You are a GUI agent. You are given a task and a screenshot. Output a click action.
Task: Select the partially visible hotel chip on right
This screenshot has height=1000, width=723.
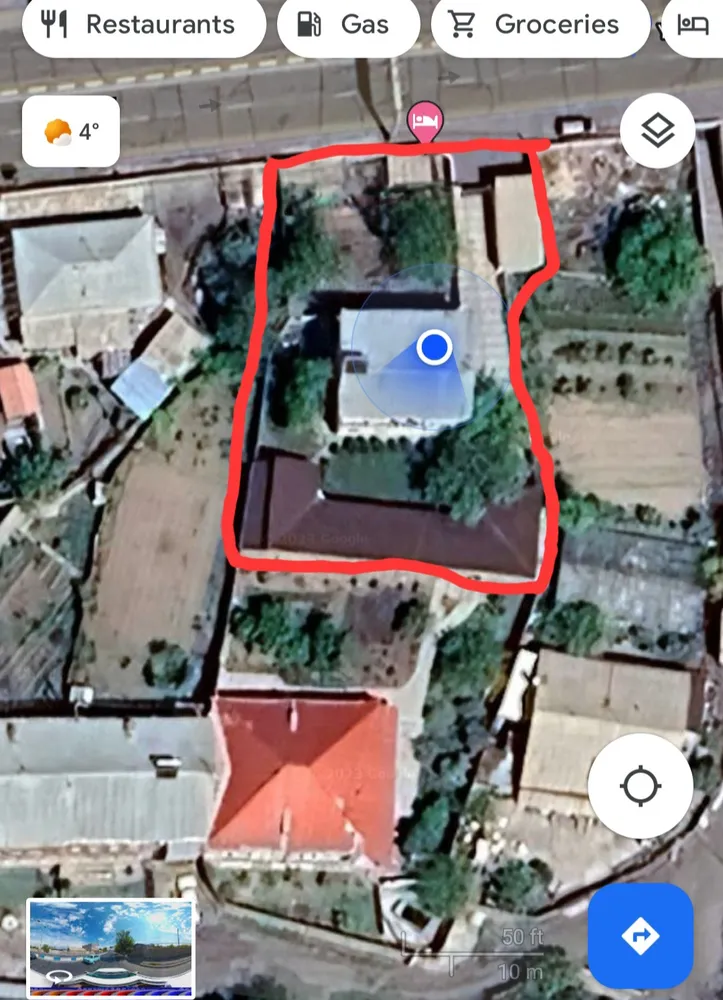coord(695,25)
